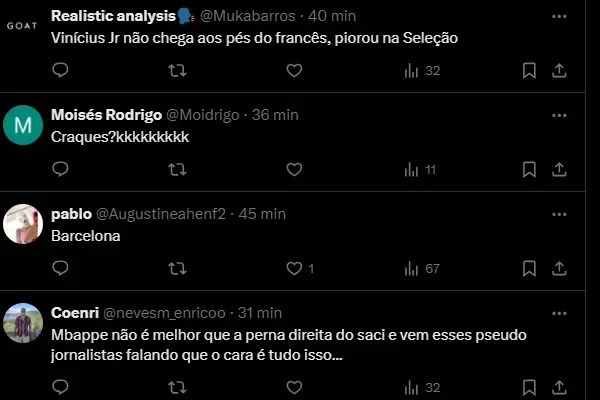Open Coenri's profile picture
This screenshot has width=600, height=400.
tap(22, 322)
